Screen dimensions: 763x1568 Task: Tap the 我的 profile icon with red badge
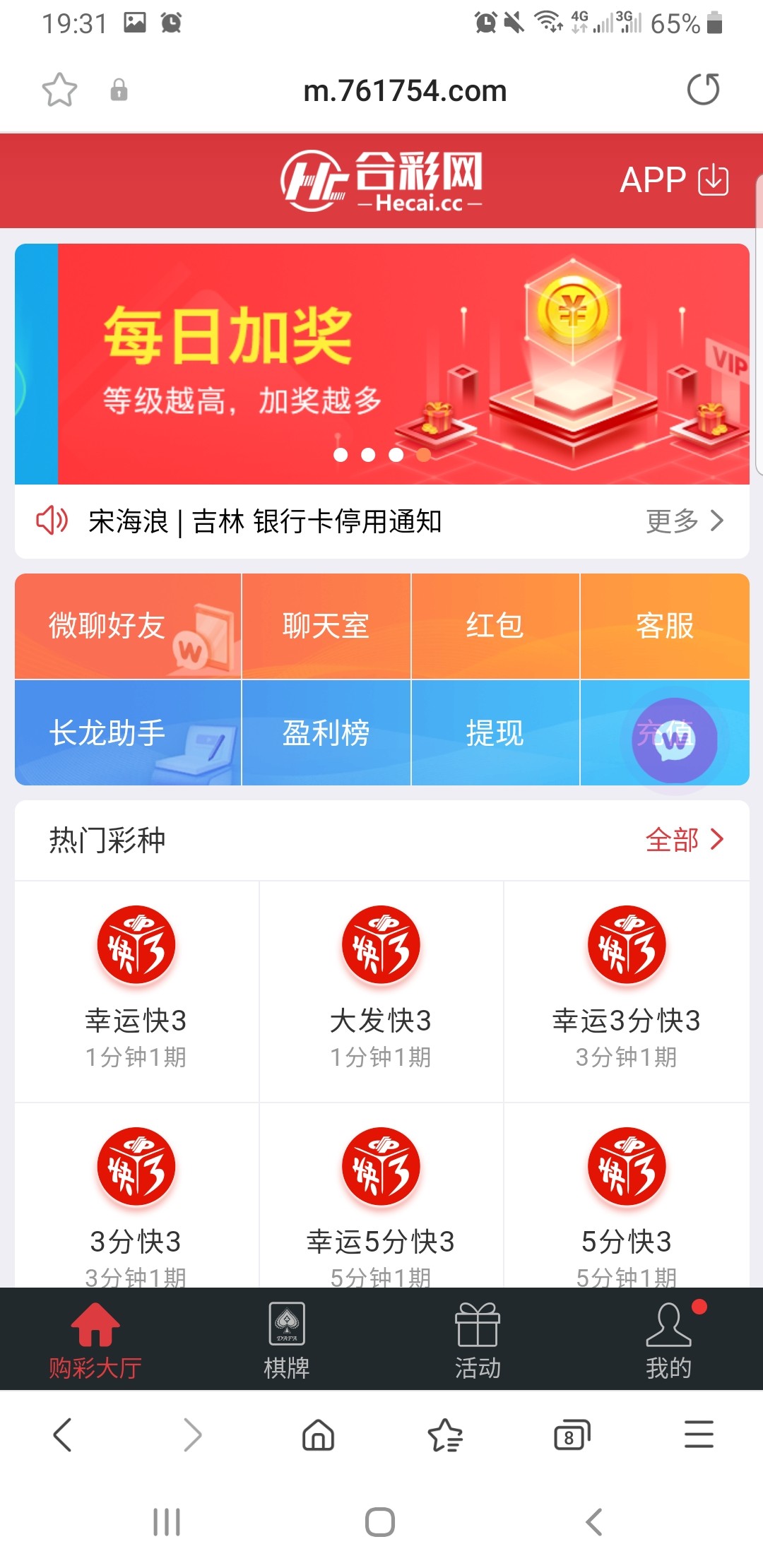[x=670, y=1328]
